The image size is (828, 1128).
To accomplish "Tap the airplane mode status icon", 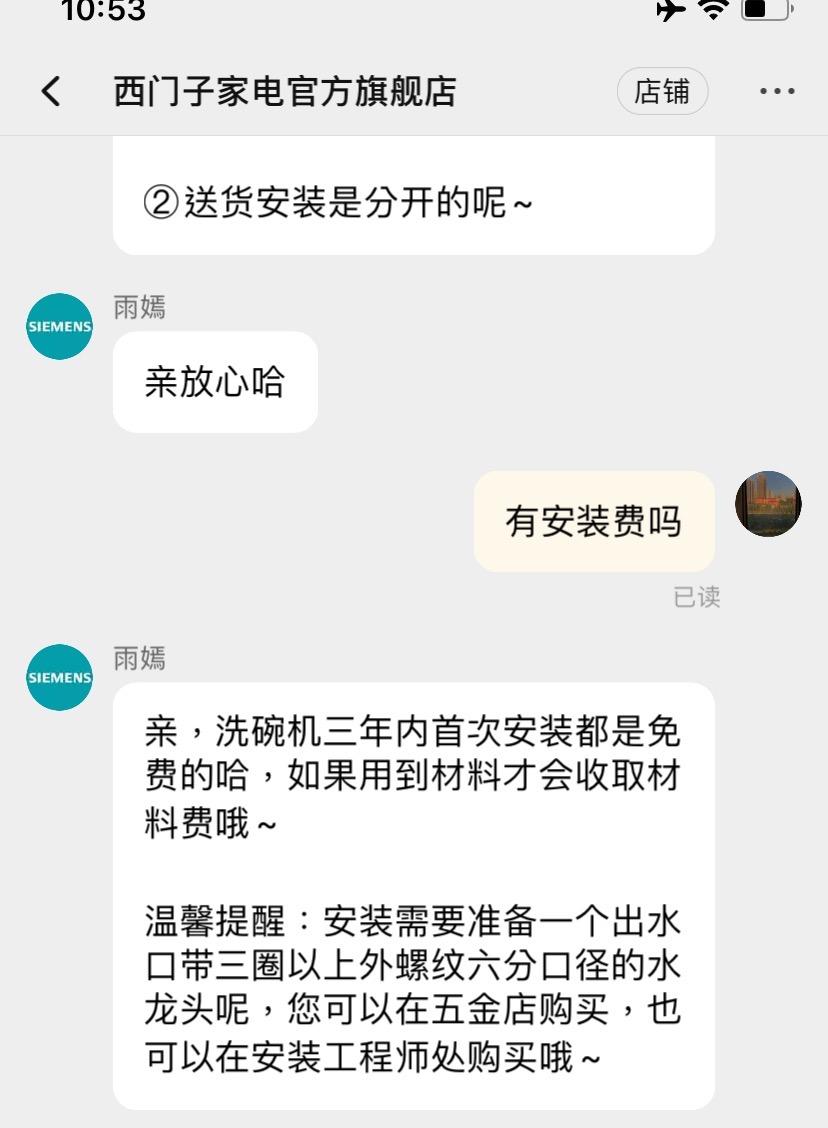I will pyautogui.click(x=668, y=10).
